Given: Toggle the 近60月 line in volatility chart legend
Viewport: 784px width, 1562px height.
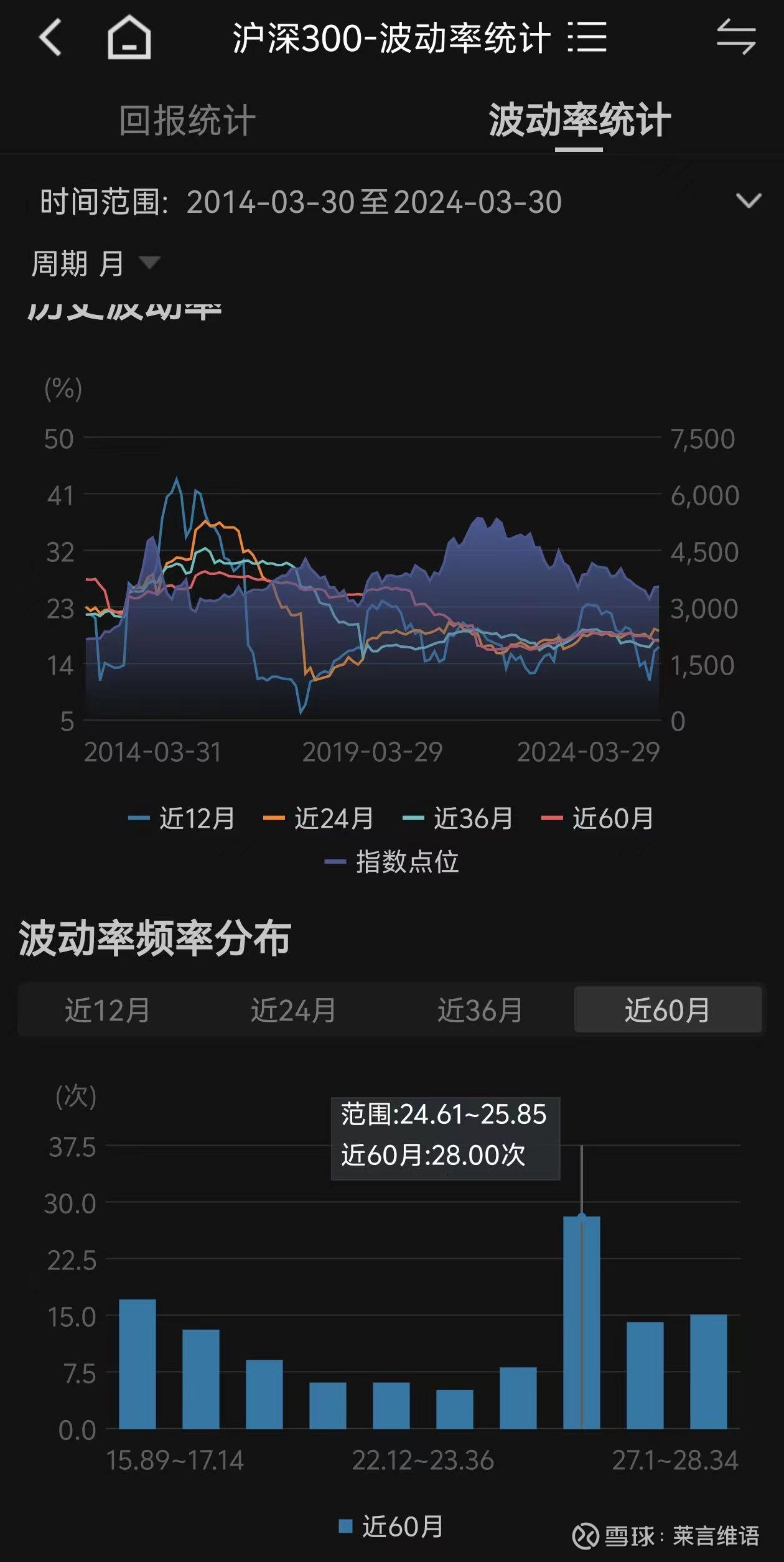Looking at the screenshot, I should tap(597, 818).
